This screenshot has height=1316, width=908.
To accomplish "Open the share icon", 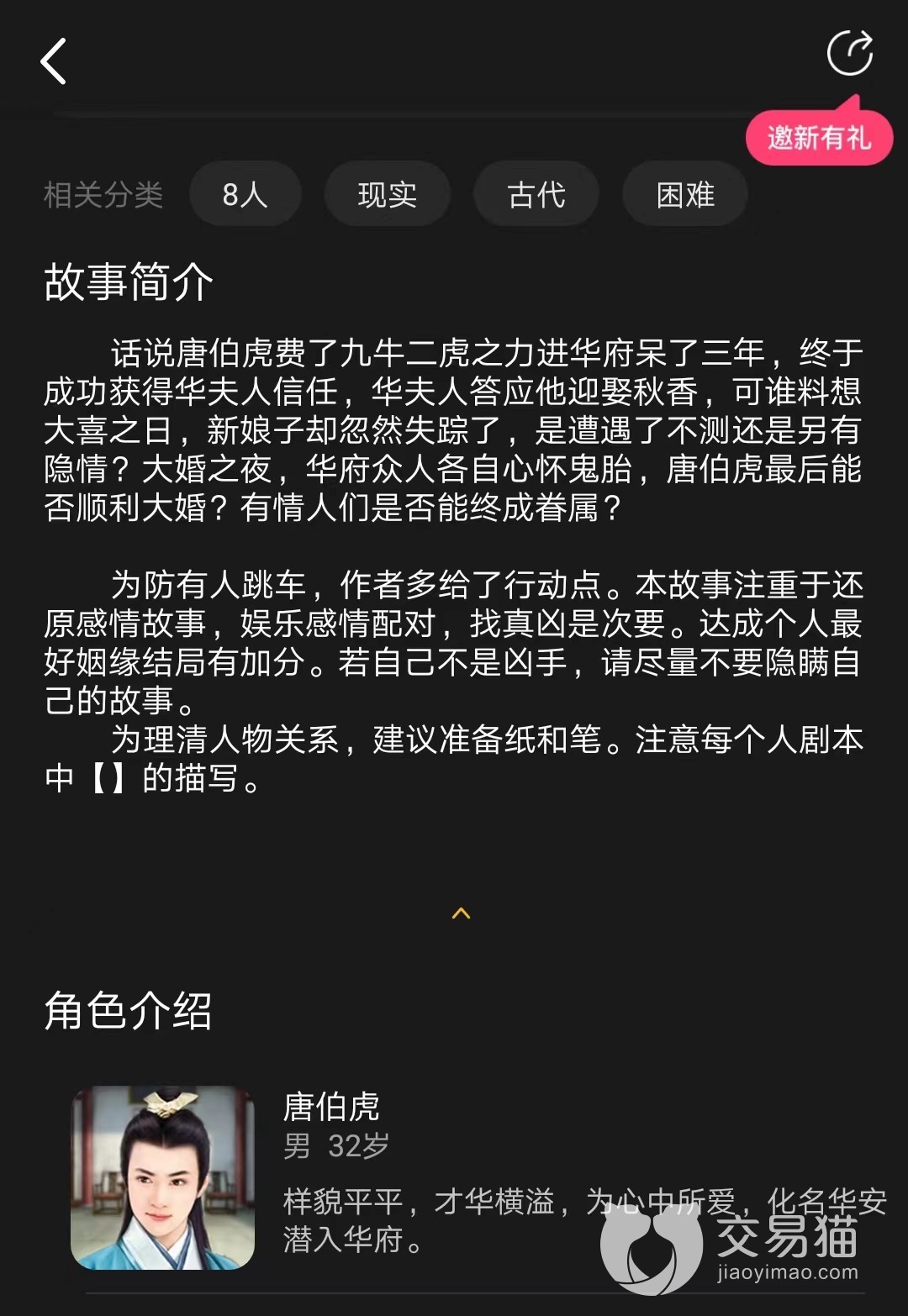I will pos(849,53).
